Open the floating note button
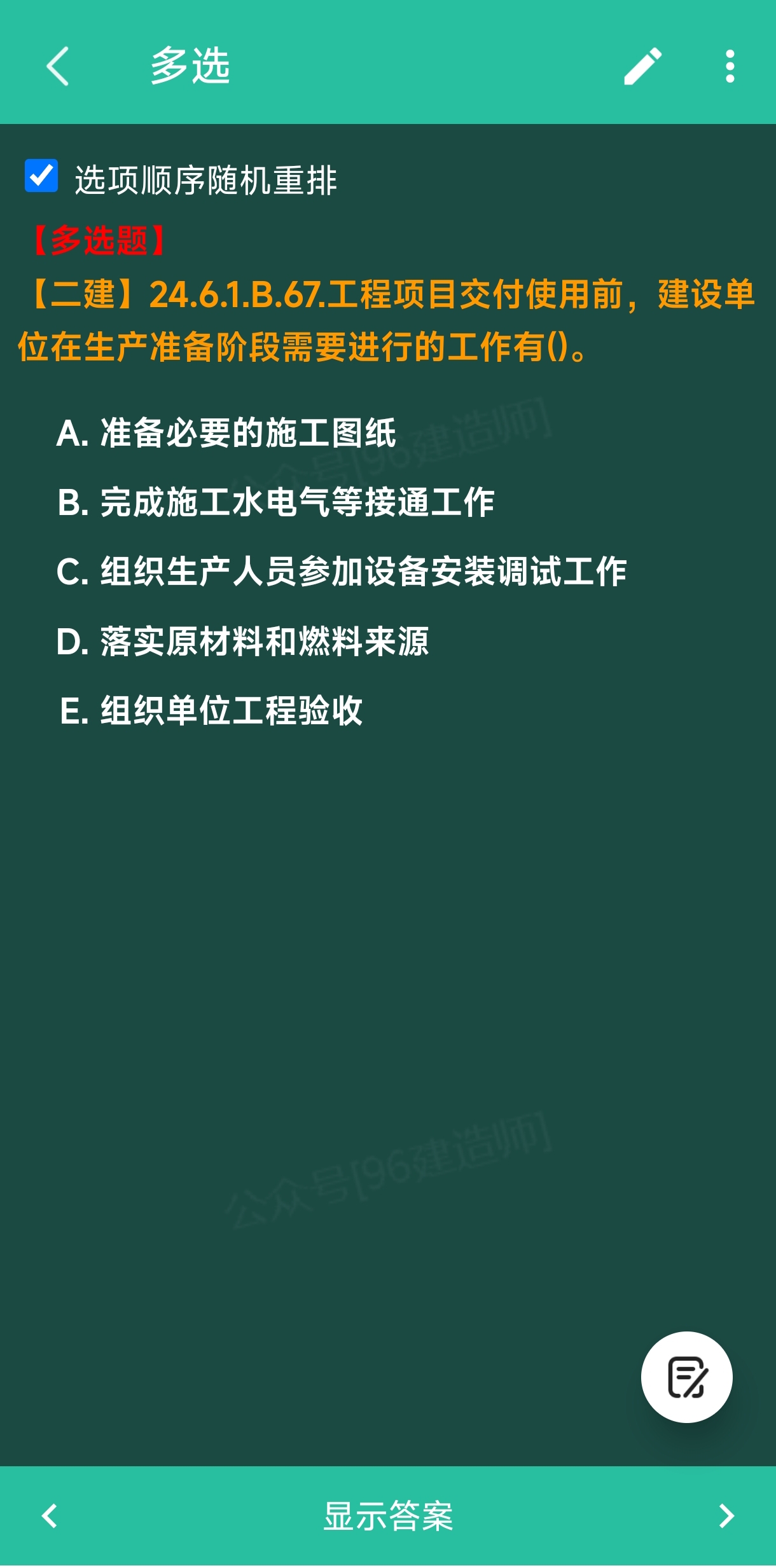 pos(687,1377)
